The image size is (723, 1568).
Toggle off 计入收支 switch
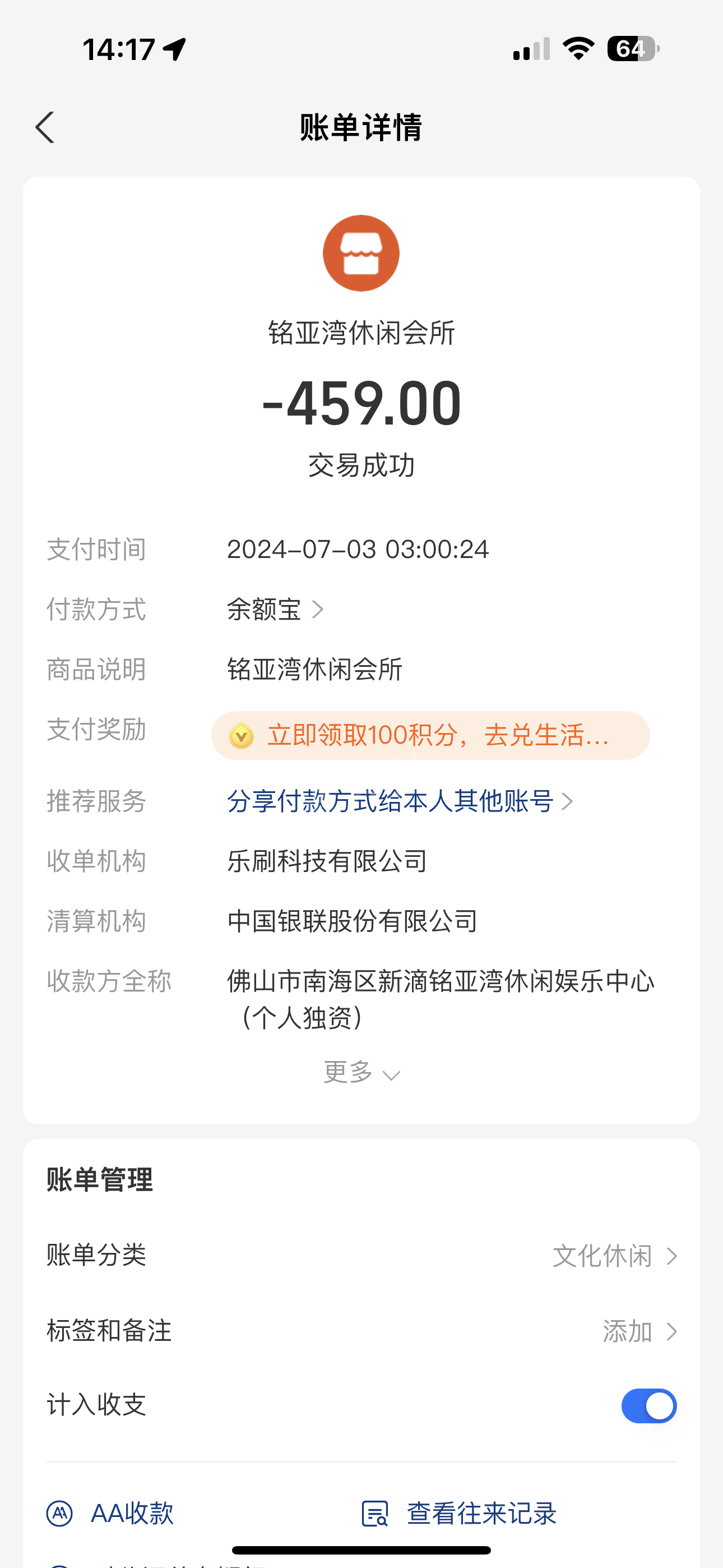coord(648,1406)
